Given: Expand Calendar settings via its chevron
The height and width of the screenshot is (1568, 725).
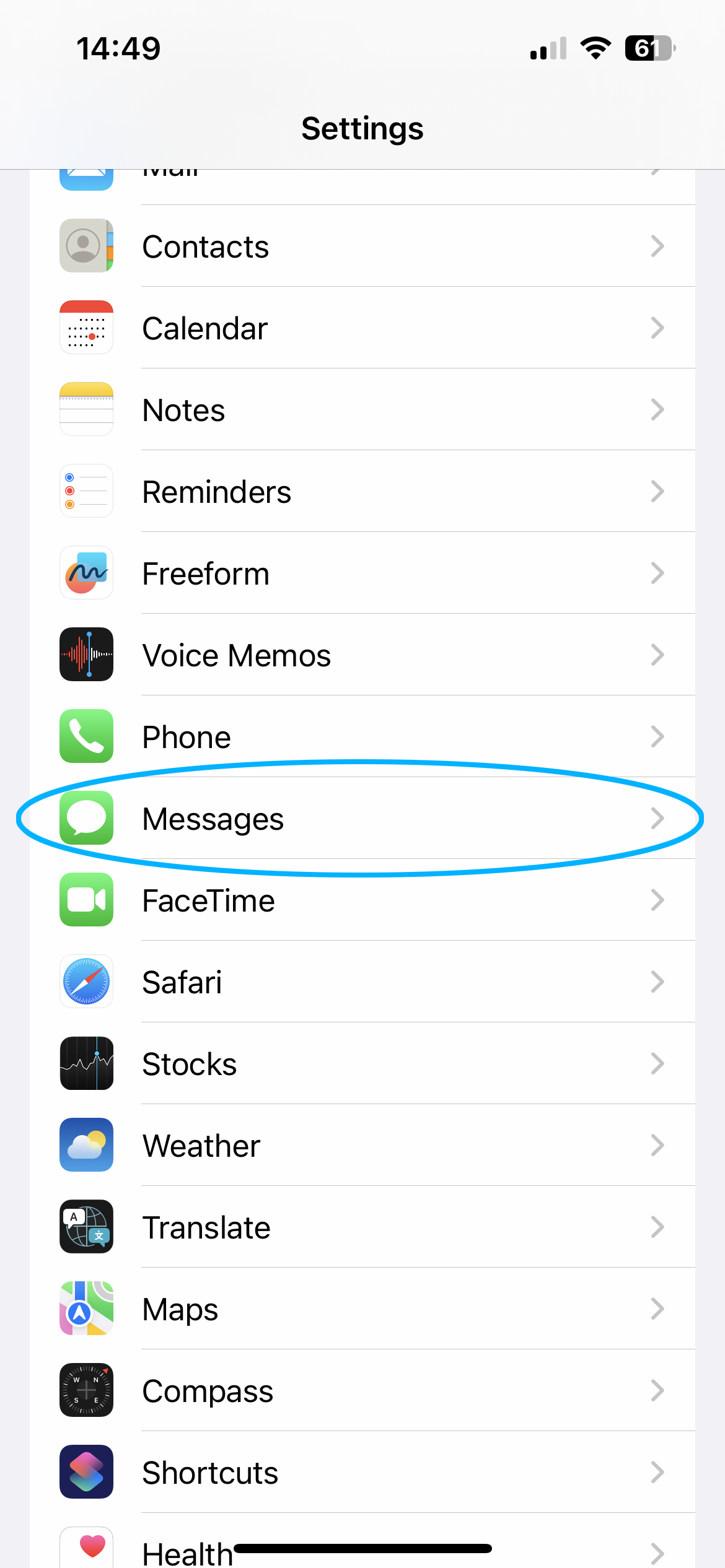Looking at the screenshot, I should [658, 328].
